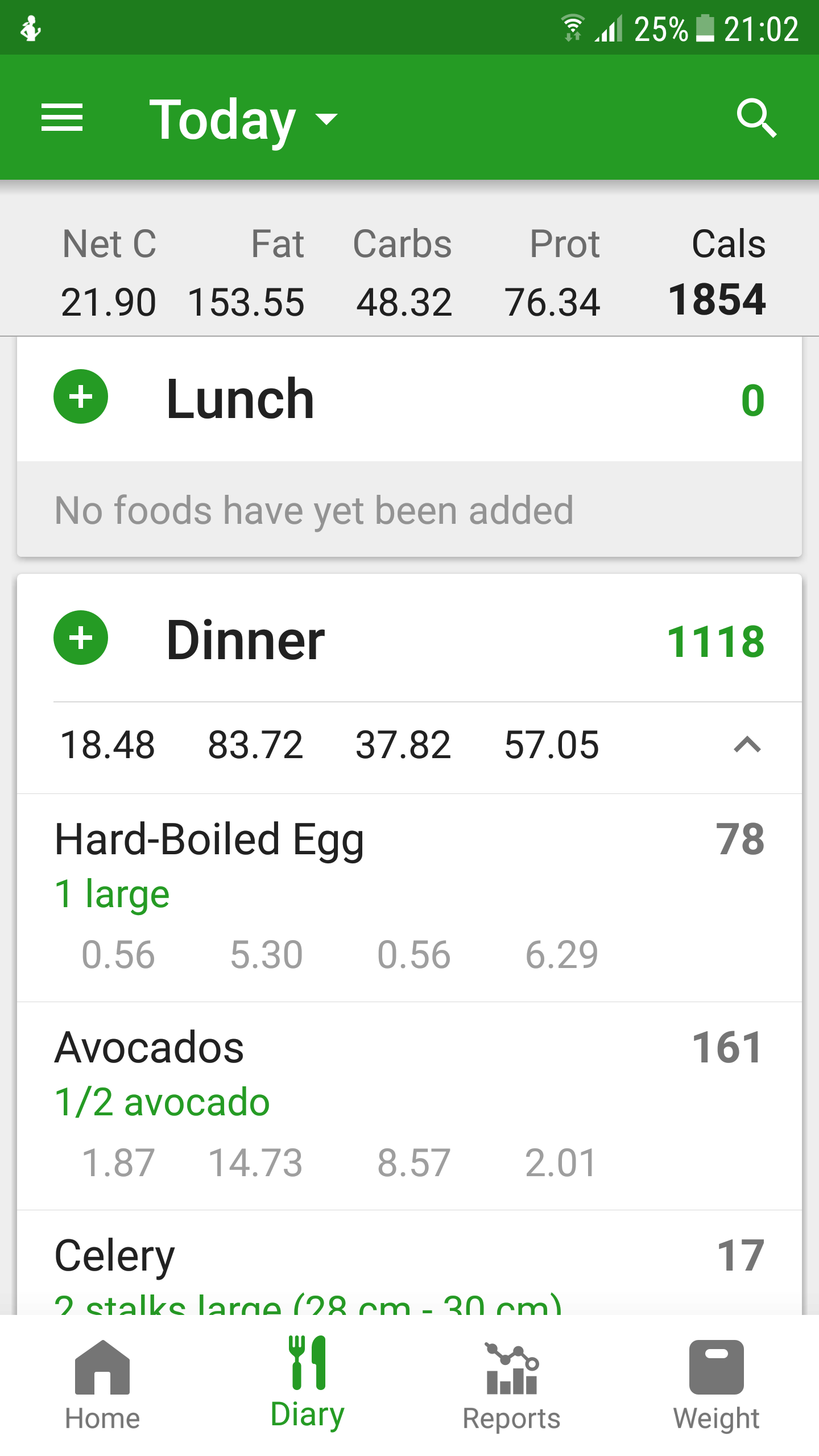Add a food to Dinner
Screen dimensions: 819x1456
(81, 638)
